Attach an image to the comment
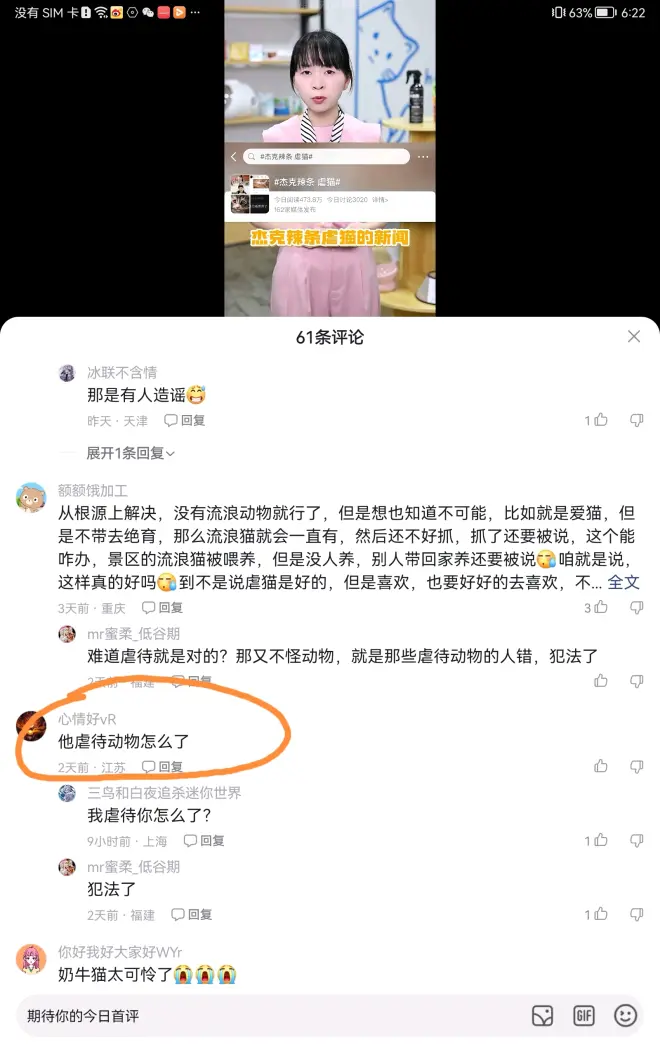 point(542,1016)
